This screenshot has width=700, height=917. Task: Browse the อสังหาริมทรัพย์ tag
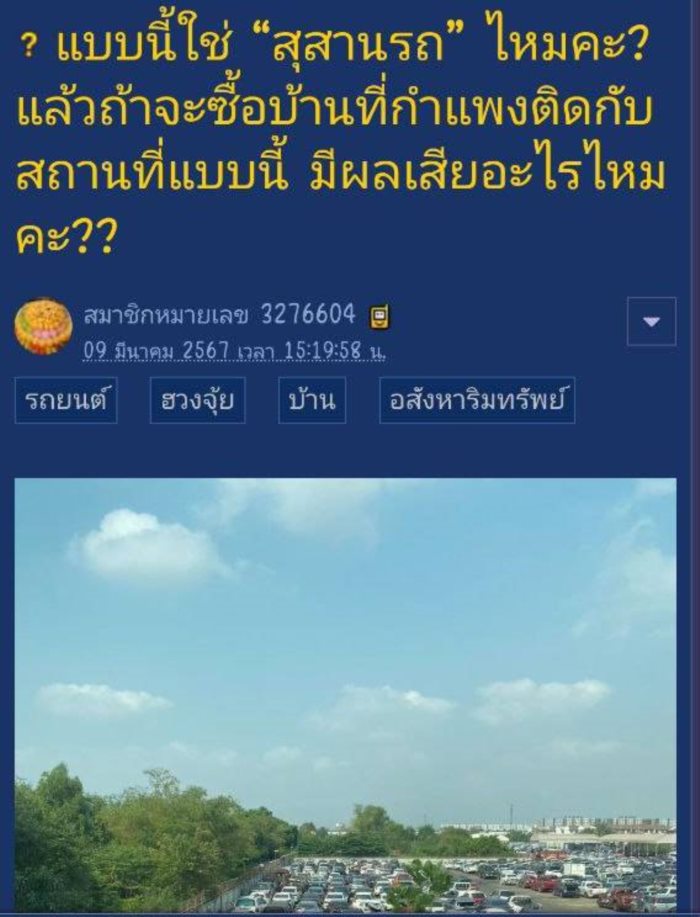[x=477, y=401]
